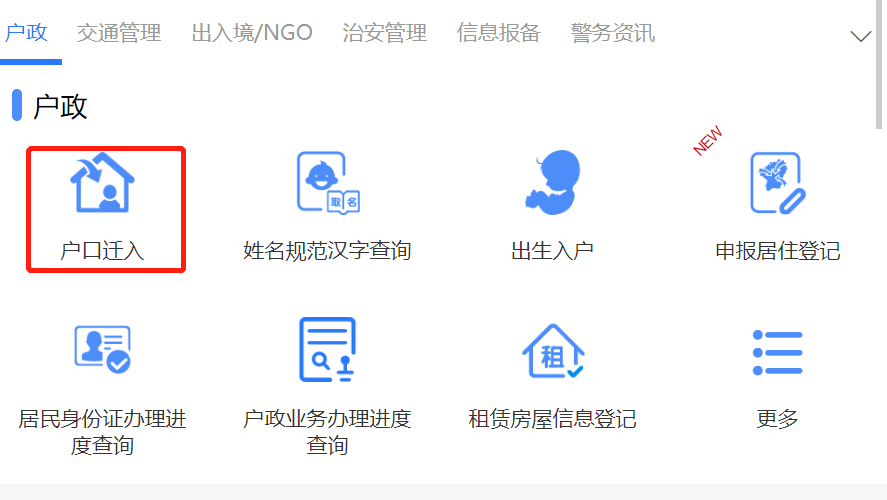Screen dimensions: 887x500
Task: Open 出生入户 service
Action: point(552,208)
